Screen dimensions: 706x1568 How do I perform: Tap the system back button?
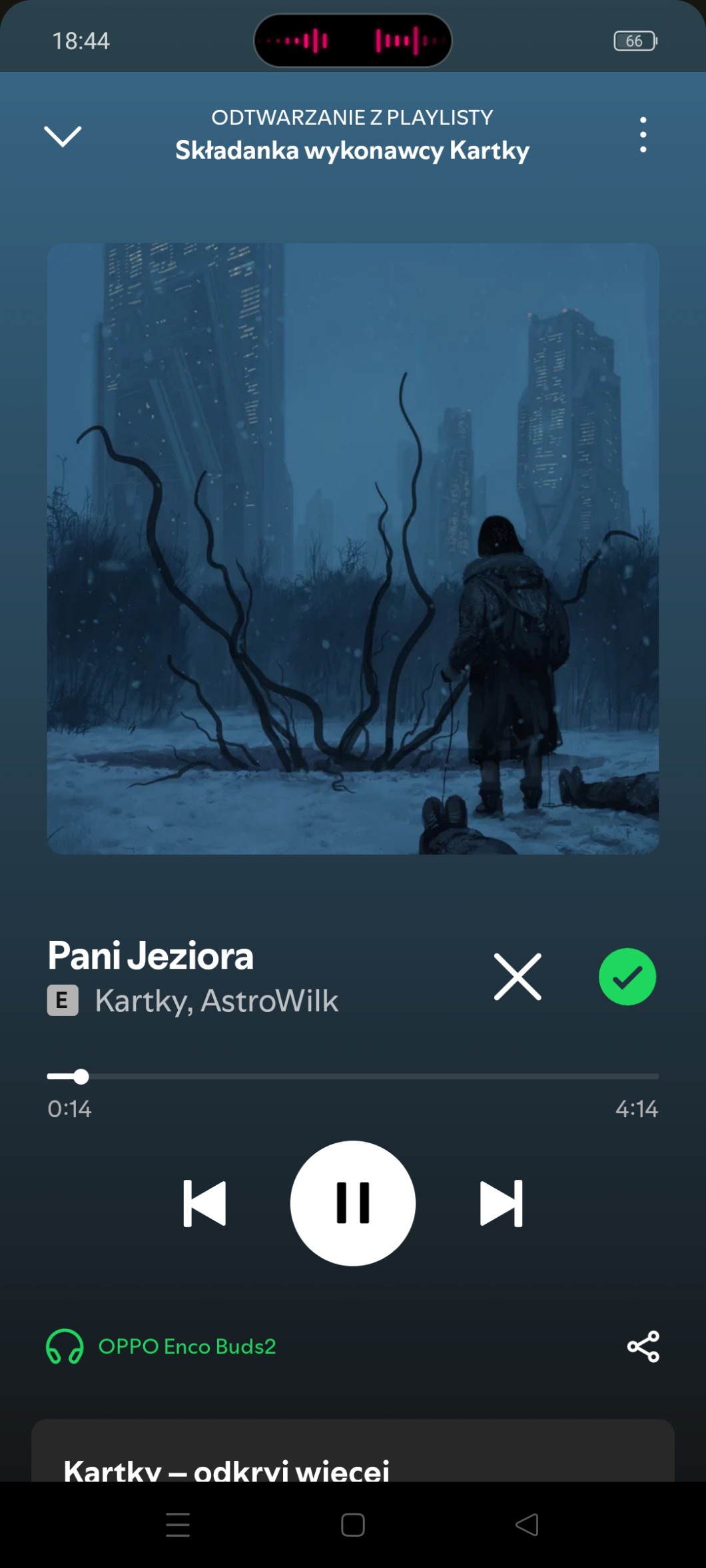click(527, 1525)
